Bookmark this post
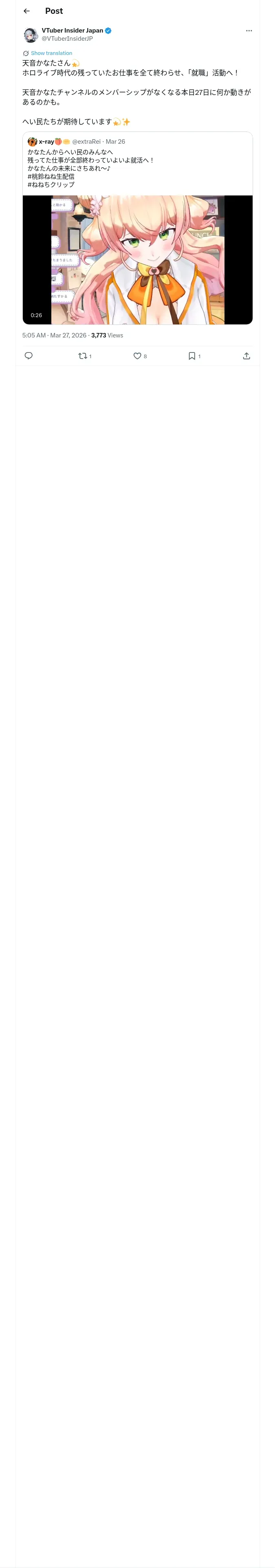The width and height of the screenshot is (275, 1568). (192, 356)
